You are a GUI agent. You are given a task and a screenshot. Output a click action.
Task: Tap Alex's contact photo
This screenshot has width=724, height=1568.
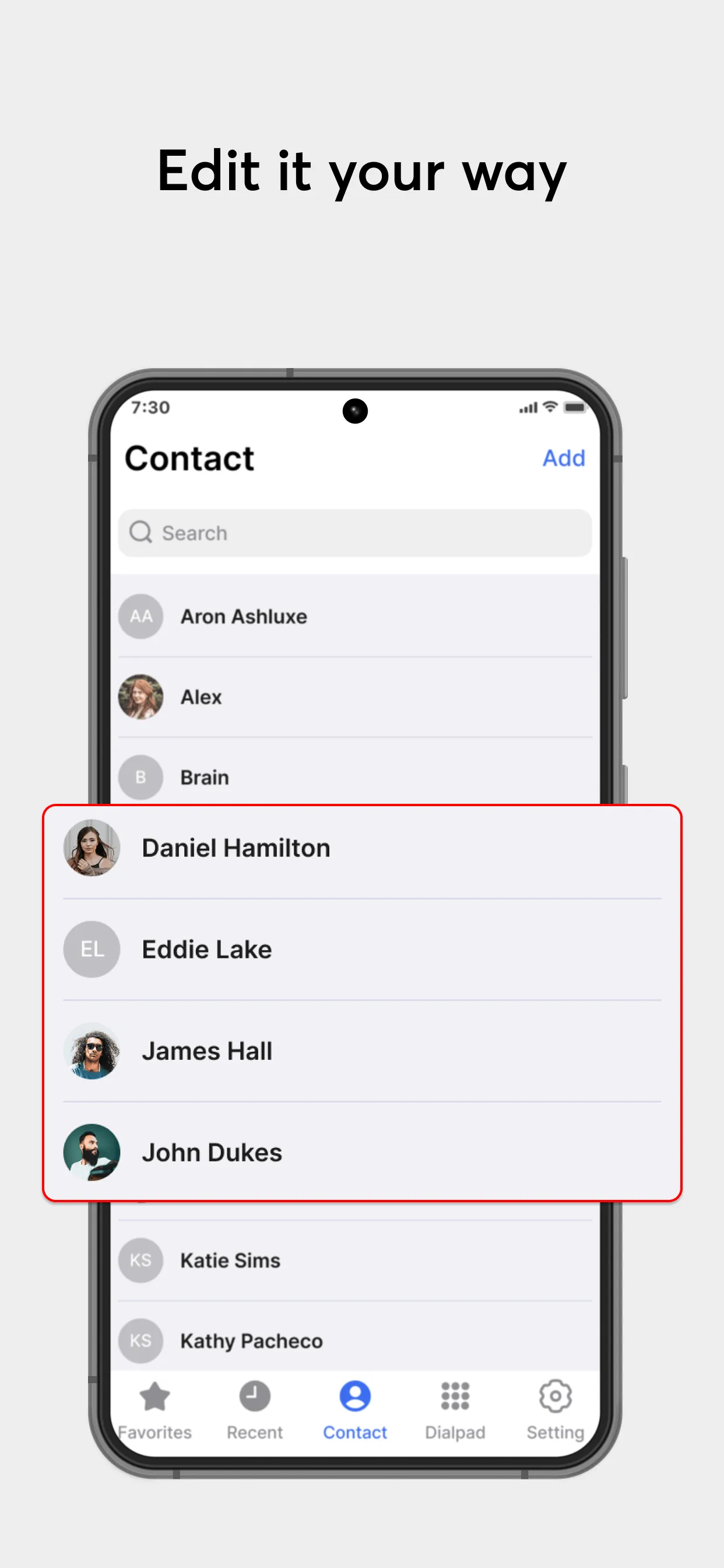point(140,698)
